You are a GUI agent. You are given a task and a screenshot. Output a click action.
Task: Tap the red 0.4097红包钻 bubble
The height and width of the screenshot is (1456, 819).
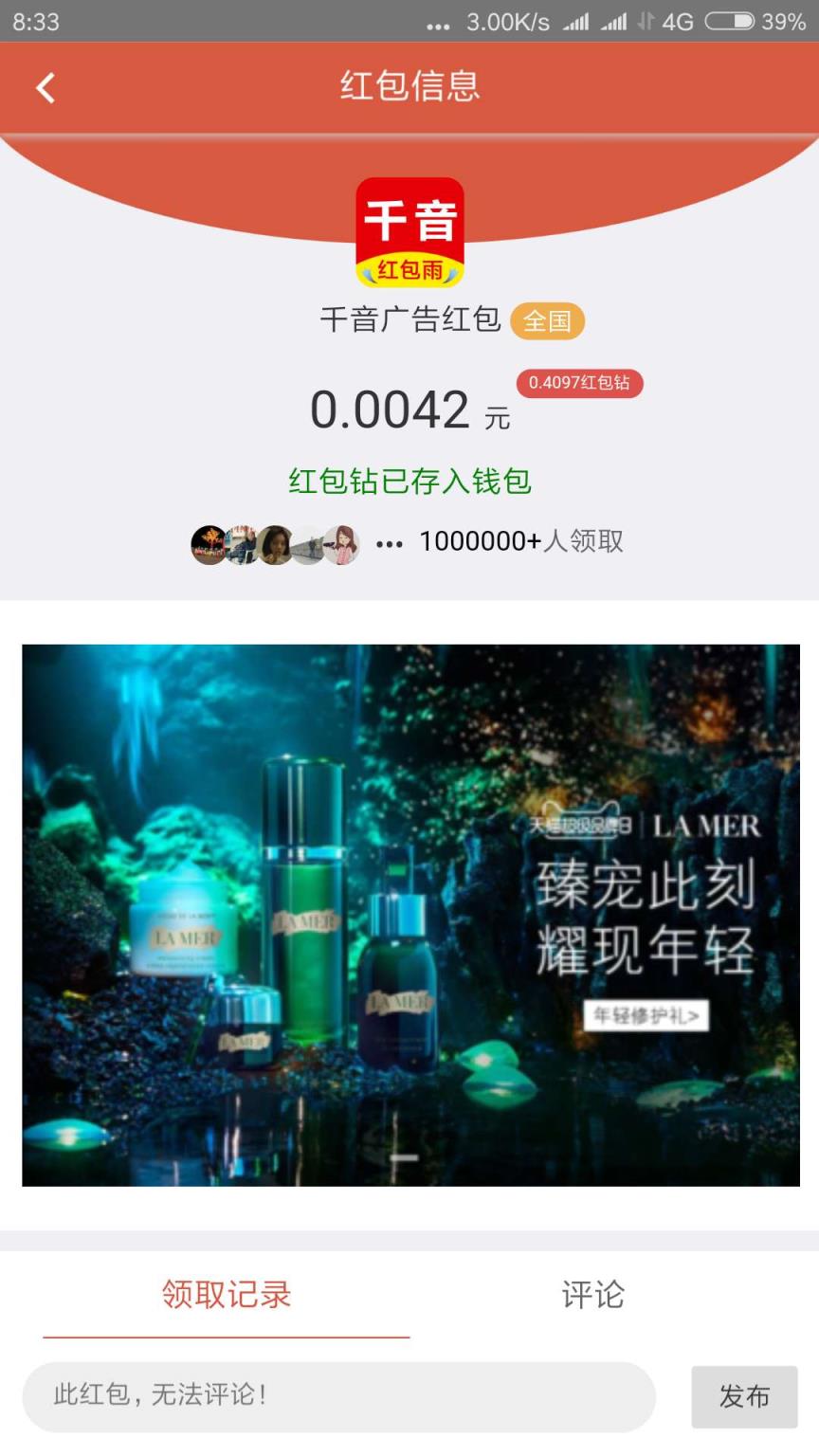click(578, 384)
